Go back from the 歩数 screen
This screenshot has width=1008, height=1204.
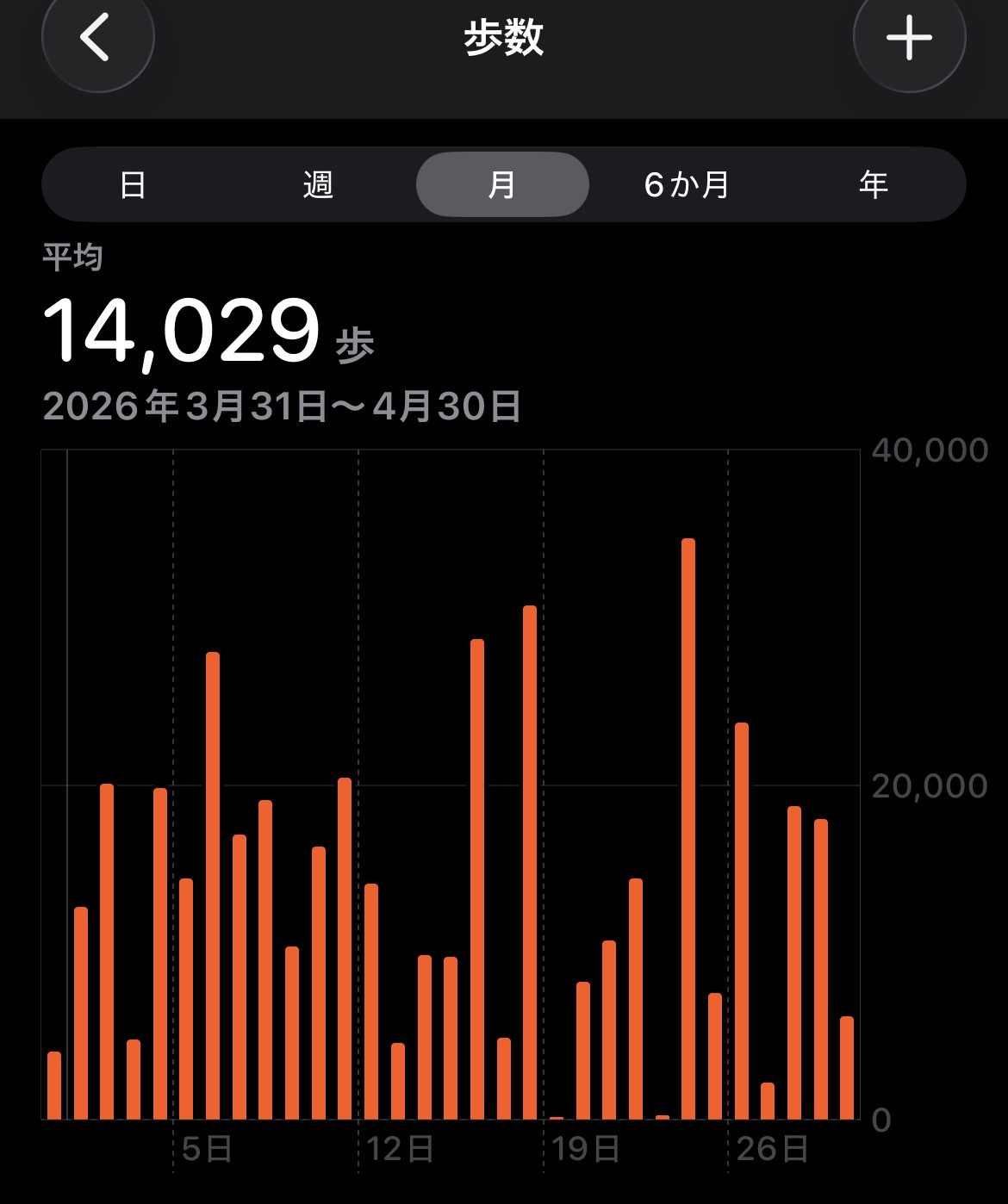pyautogui.click(x=97, y=38)
